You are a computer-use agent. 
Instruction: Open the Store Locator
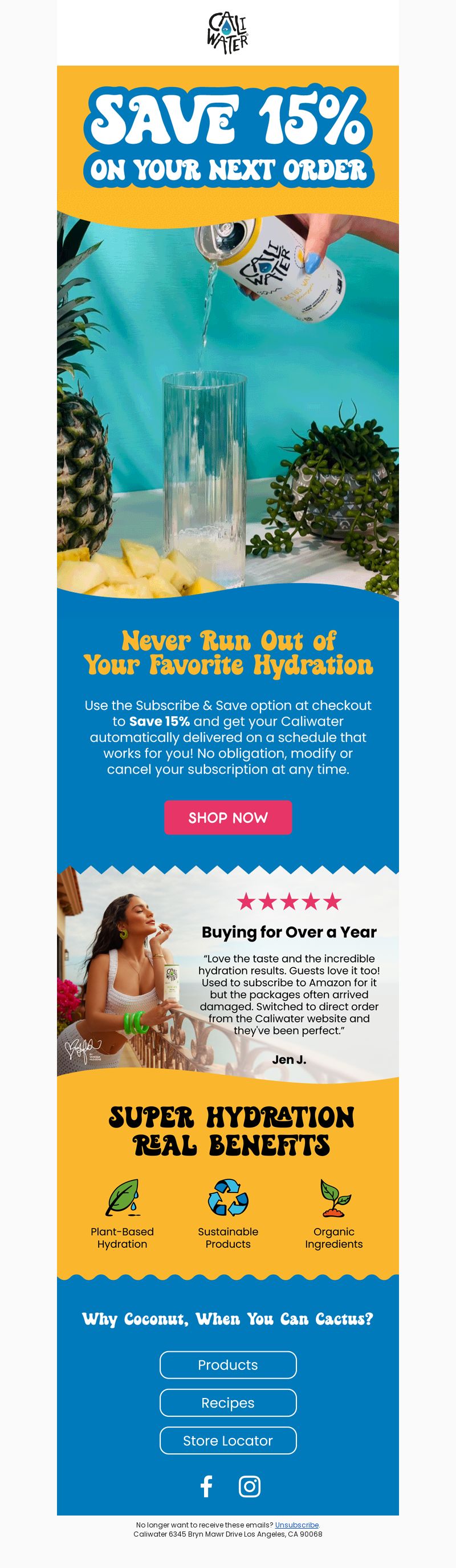(x=228, y=1440)
